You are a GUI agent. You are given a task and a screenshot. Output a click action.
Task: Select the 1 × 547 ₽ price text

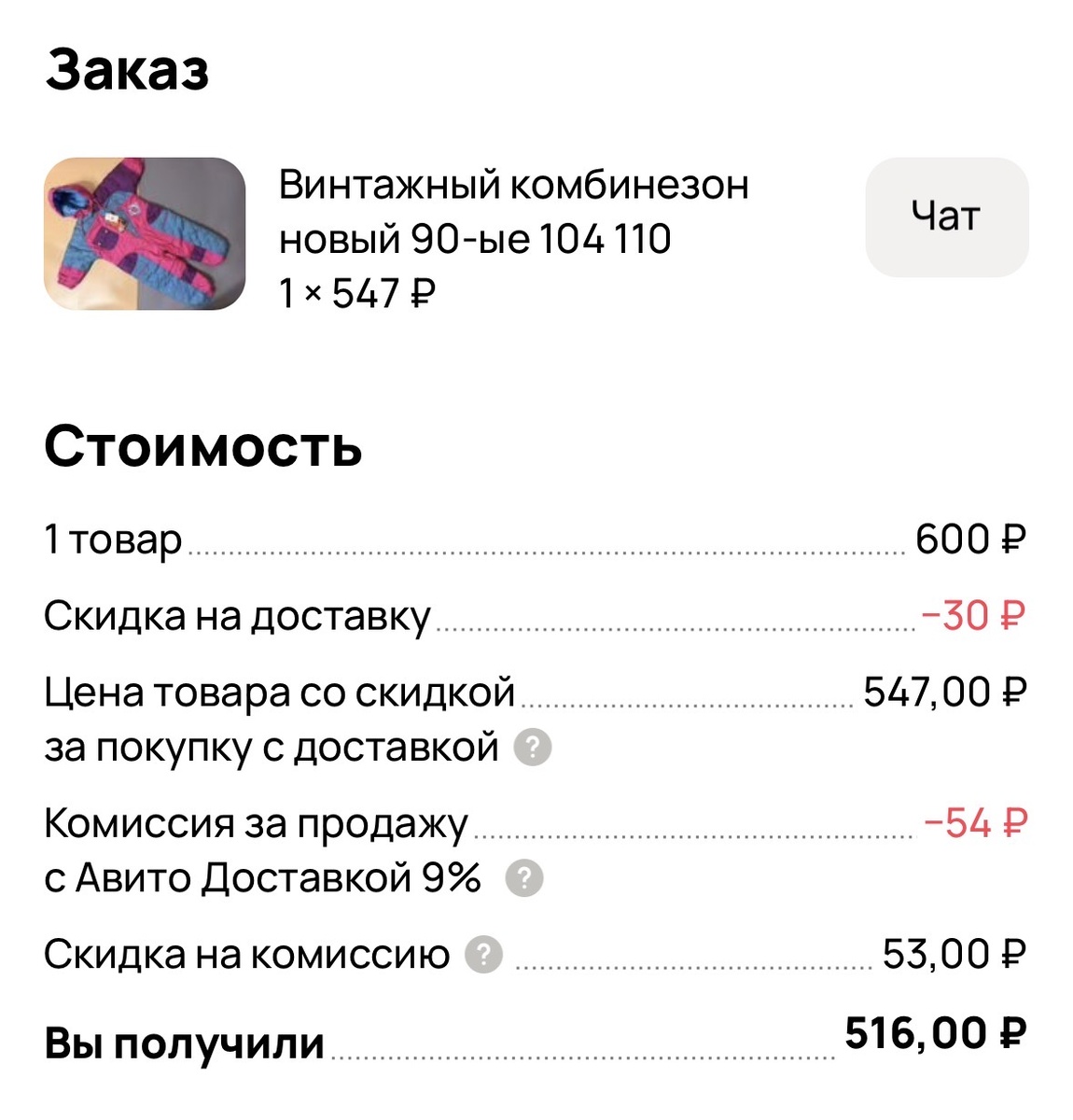tap(357, 291)
